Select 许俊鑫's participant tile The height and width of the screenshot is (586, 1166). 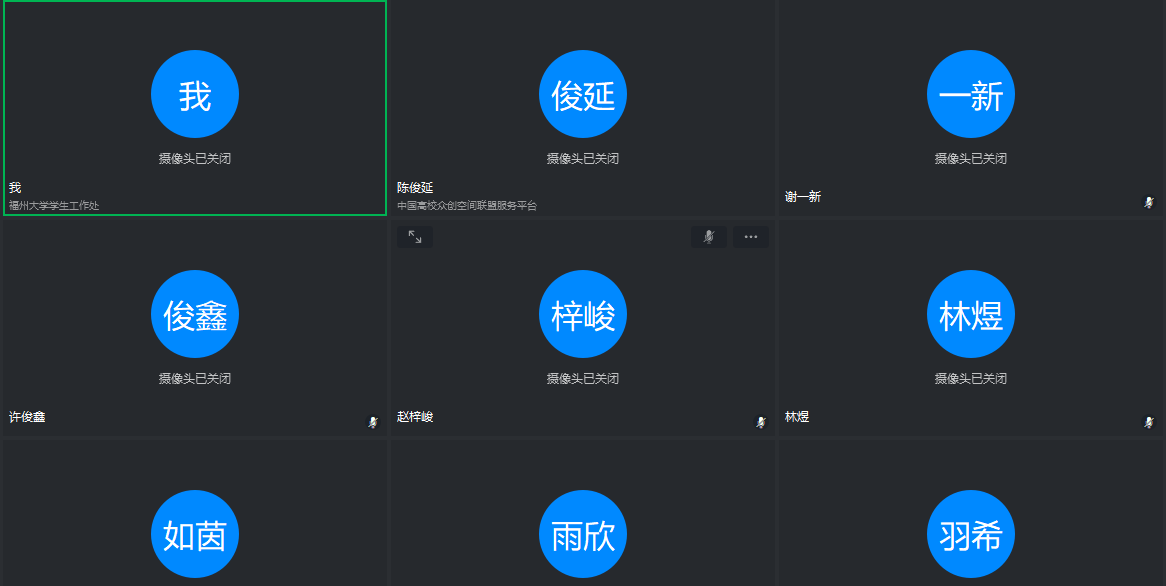[195, 327]
